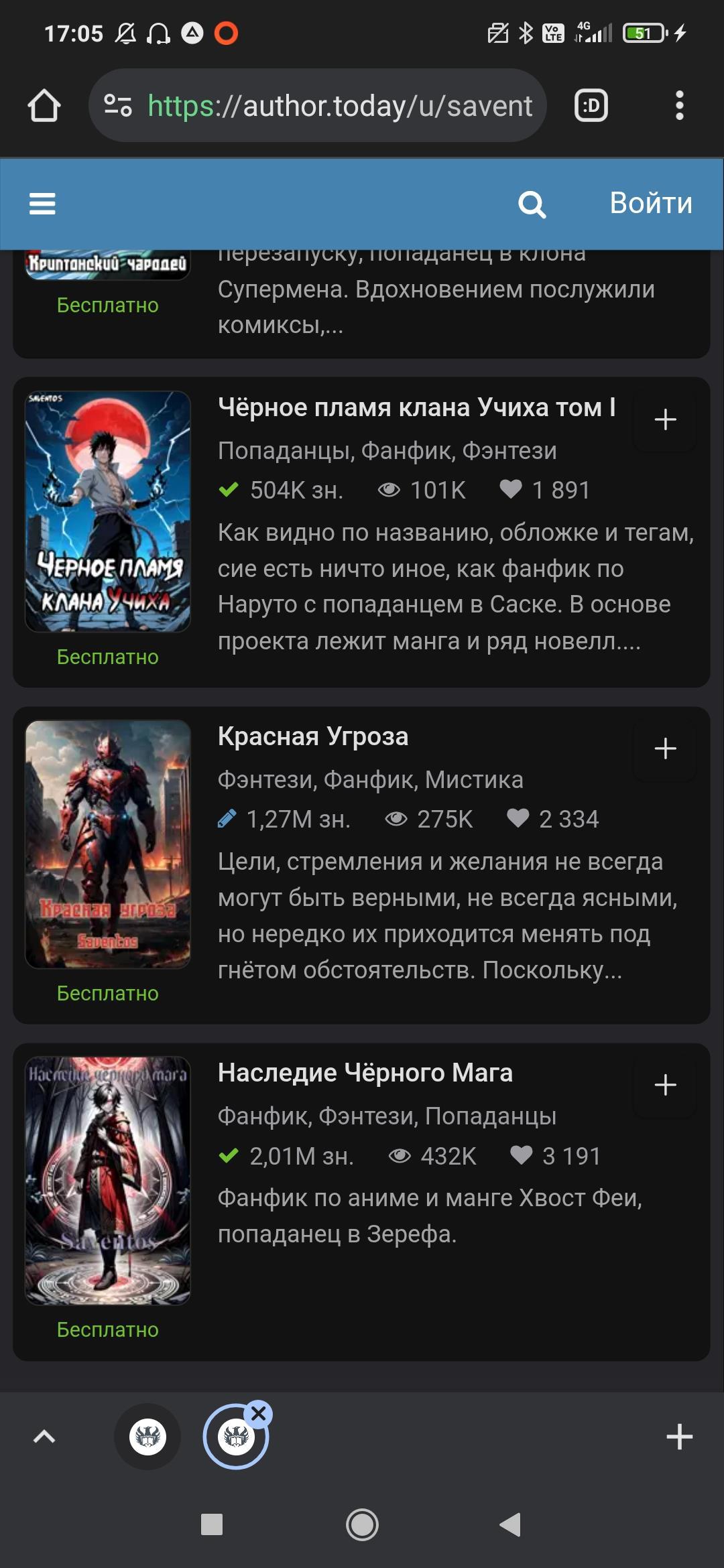The image size is (724, 1568).
Task: Open a new browser tab
Action: [x=679, y=1437]
